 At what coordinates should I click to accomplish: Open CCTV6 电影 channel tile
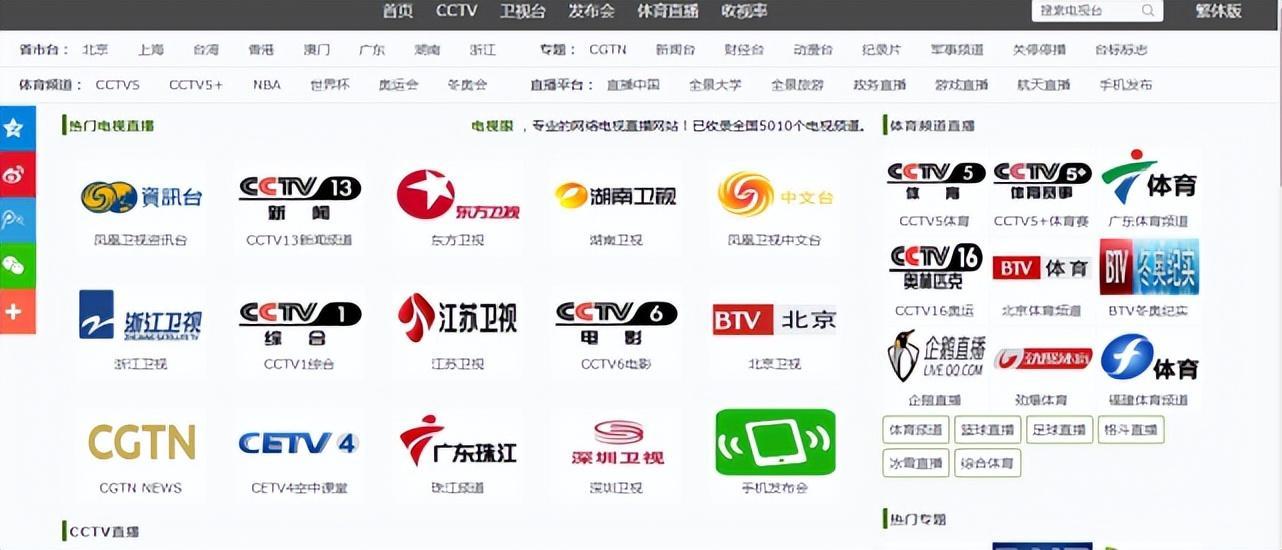615,329
